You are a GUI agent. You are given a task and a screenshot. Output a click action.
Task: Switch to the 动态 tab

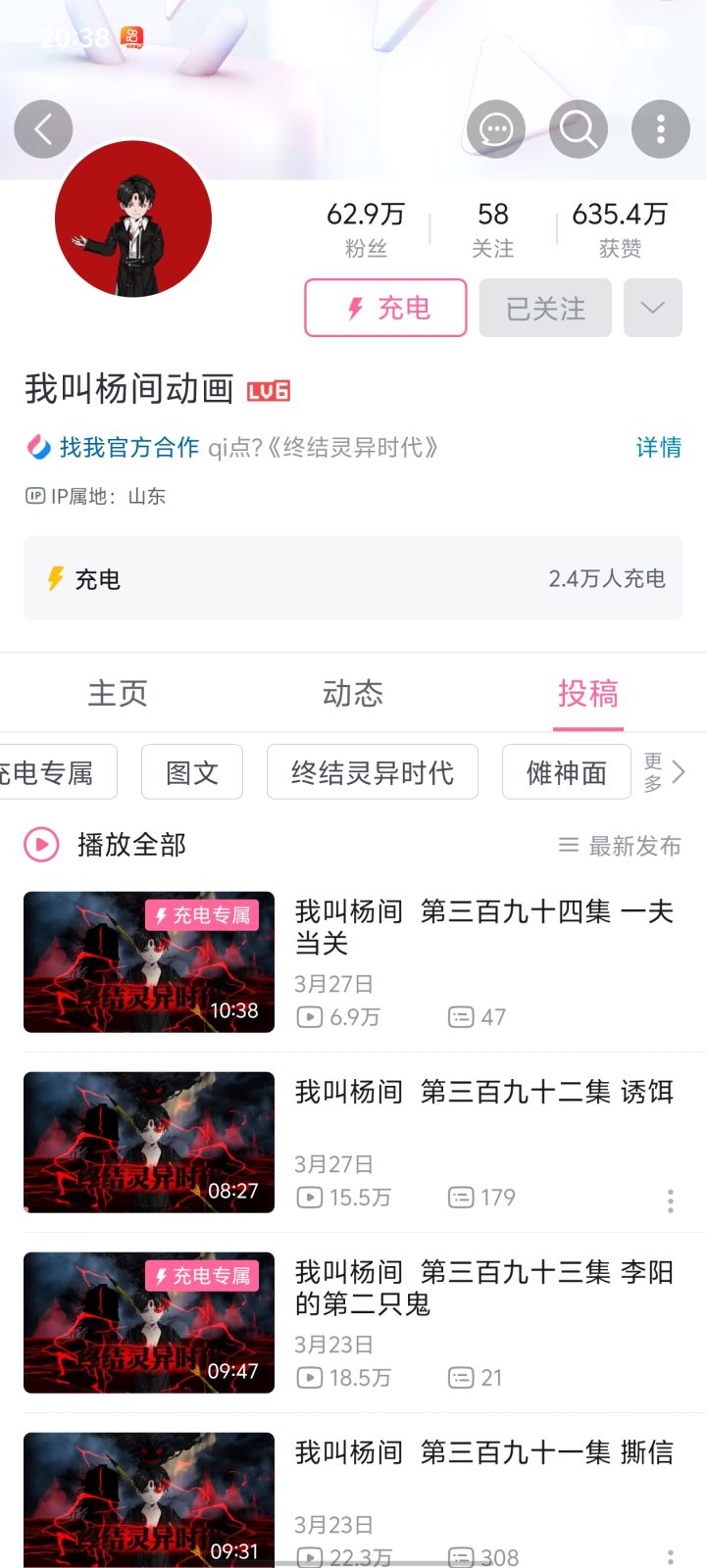[x=353, y=694]
